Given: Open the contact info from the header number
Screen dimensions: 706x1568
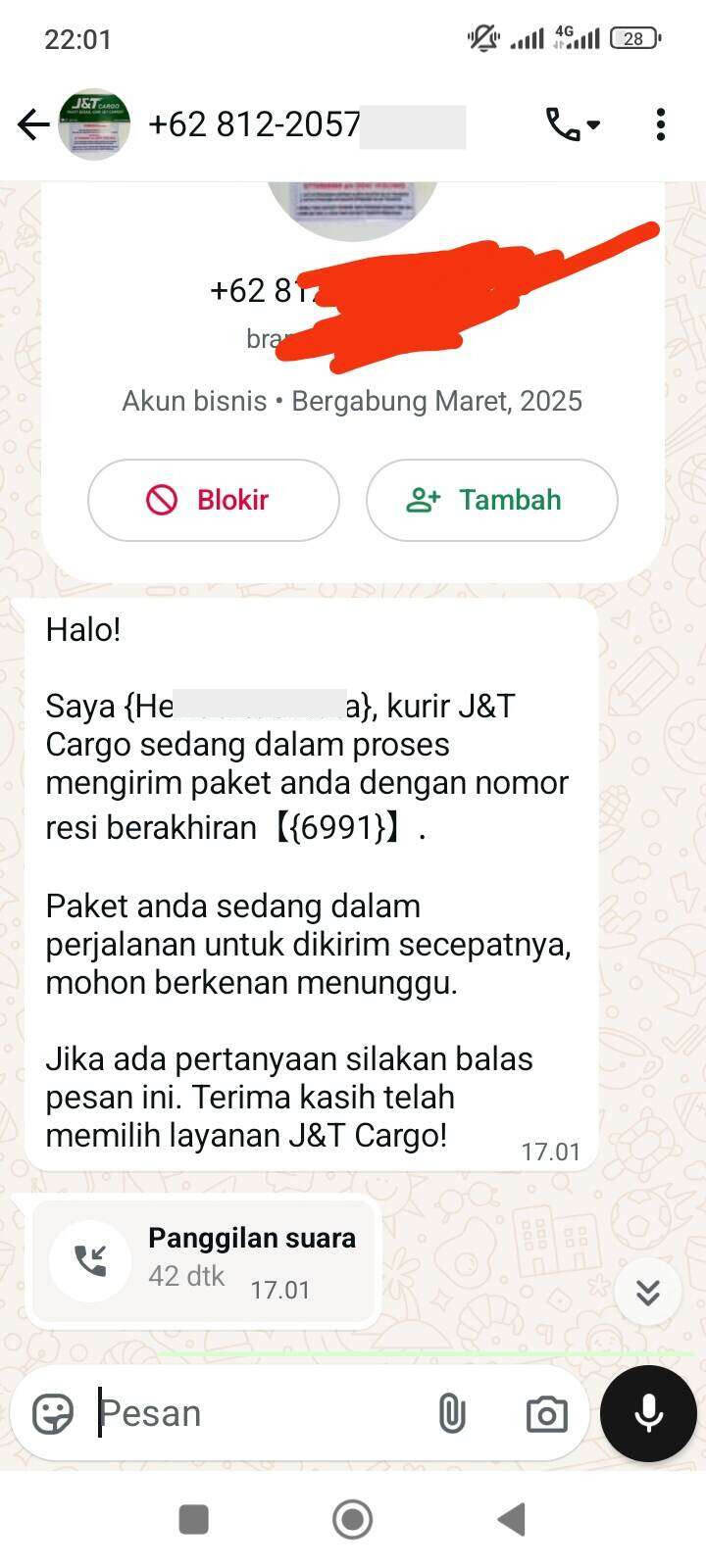Looking at the screenshot, I should (306, 124).
